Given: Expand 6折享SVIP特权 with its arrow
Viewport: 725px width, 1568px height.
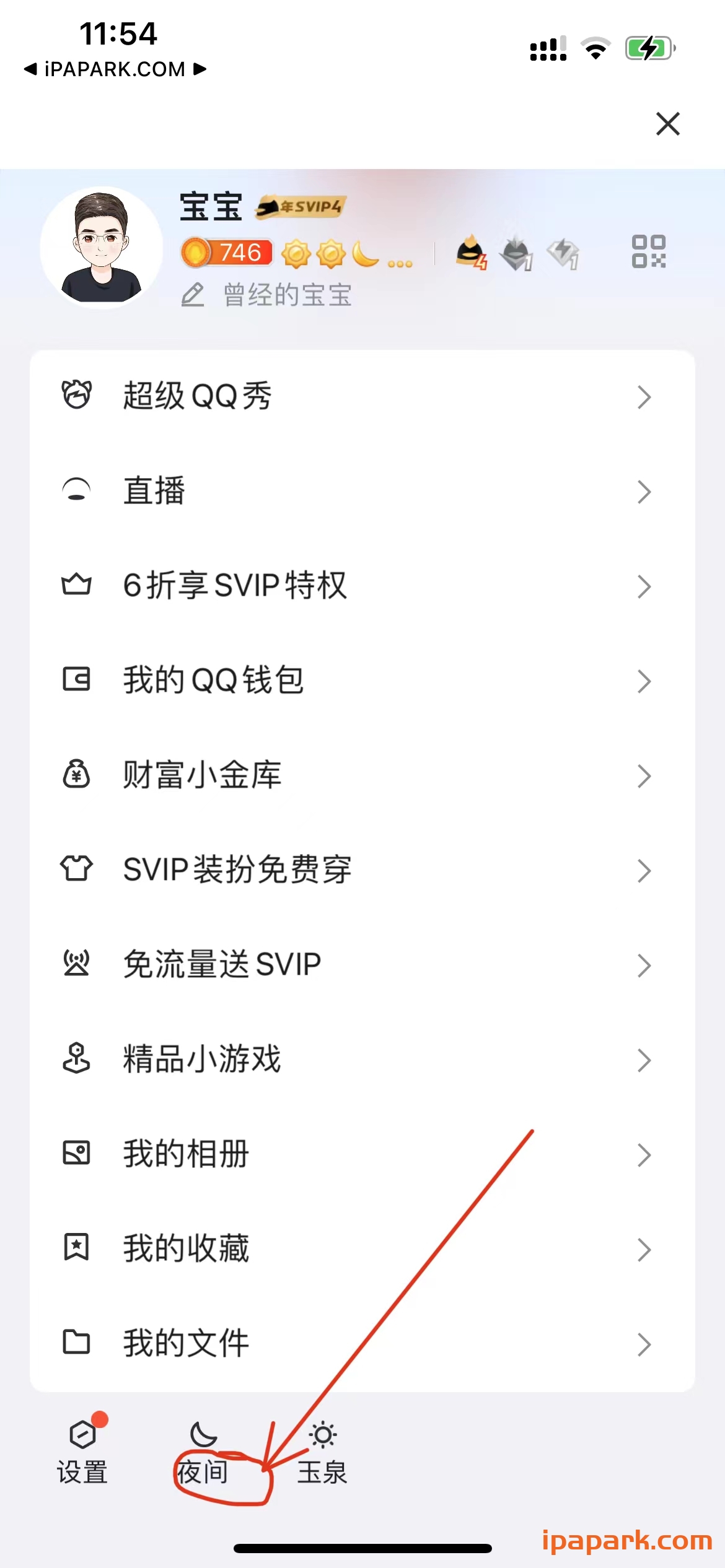Looking at the screenshot, I should (644, 586).
